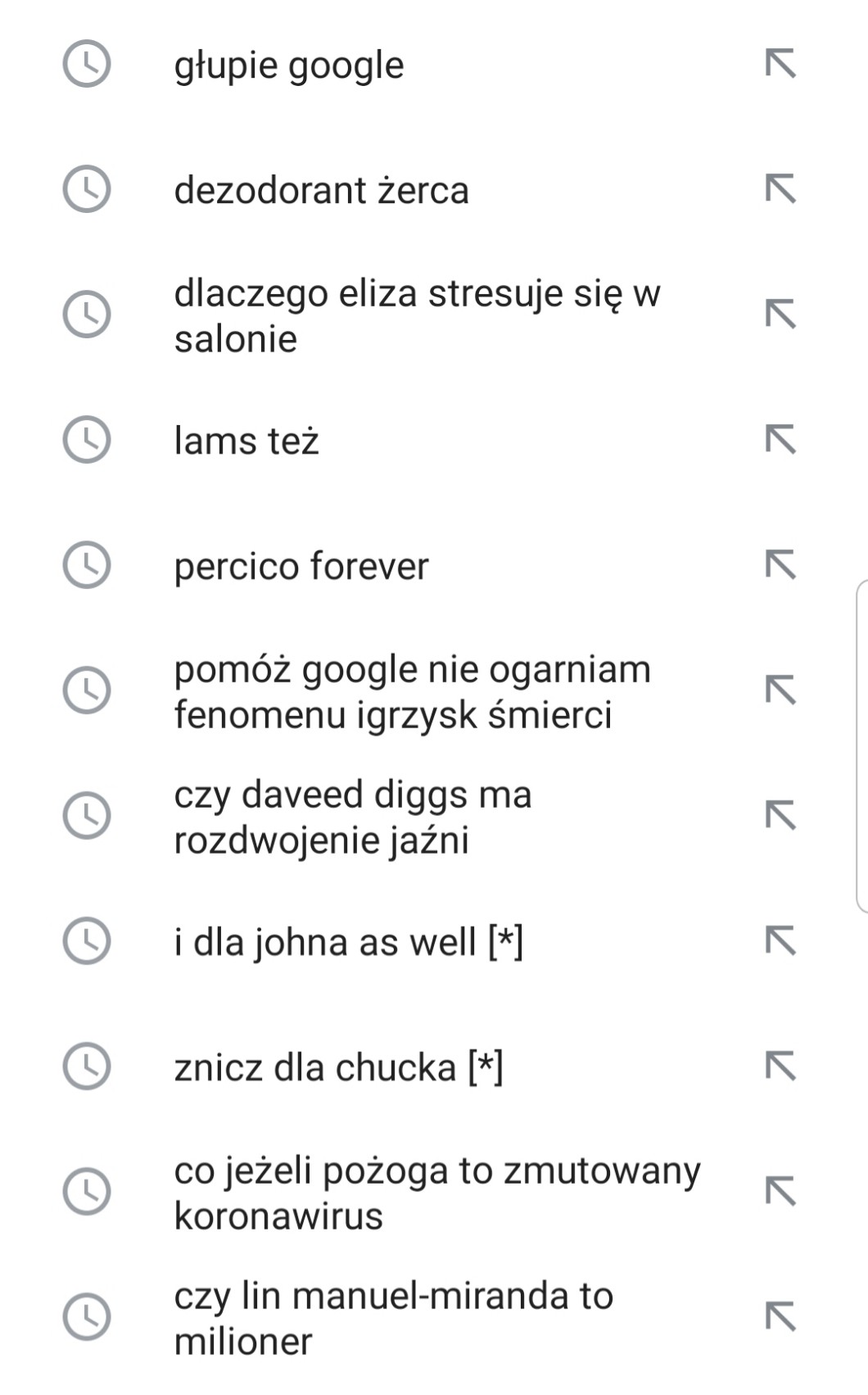Tap the insert arrow beside 'percico forever'
868x1395 pixels.
780,565
